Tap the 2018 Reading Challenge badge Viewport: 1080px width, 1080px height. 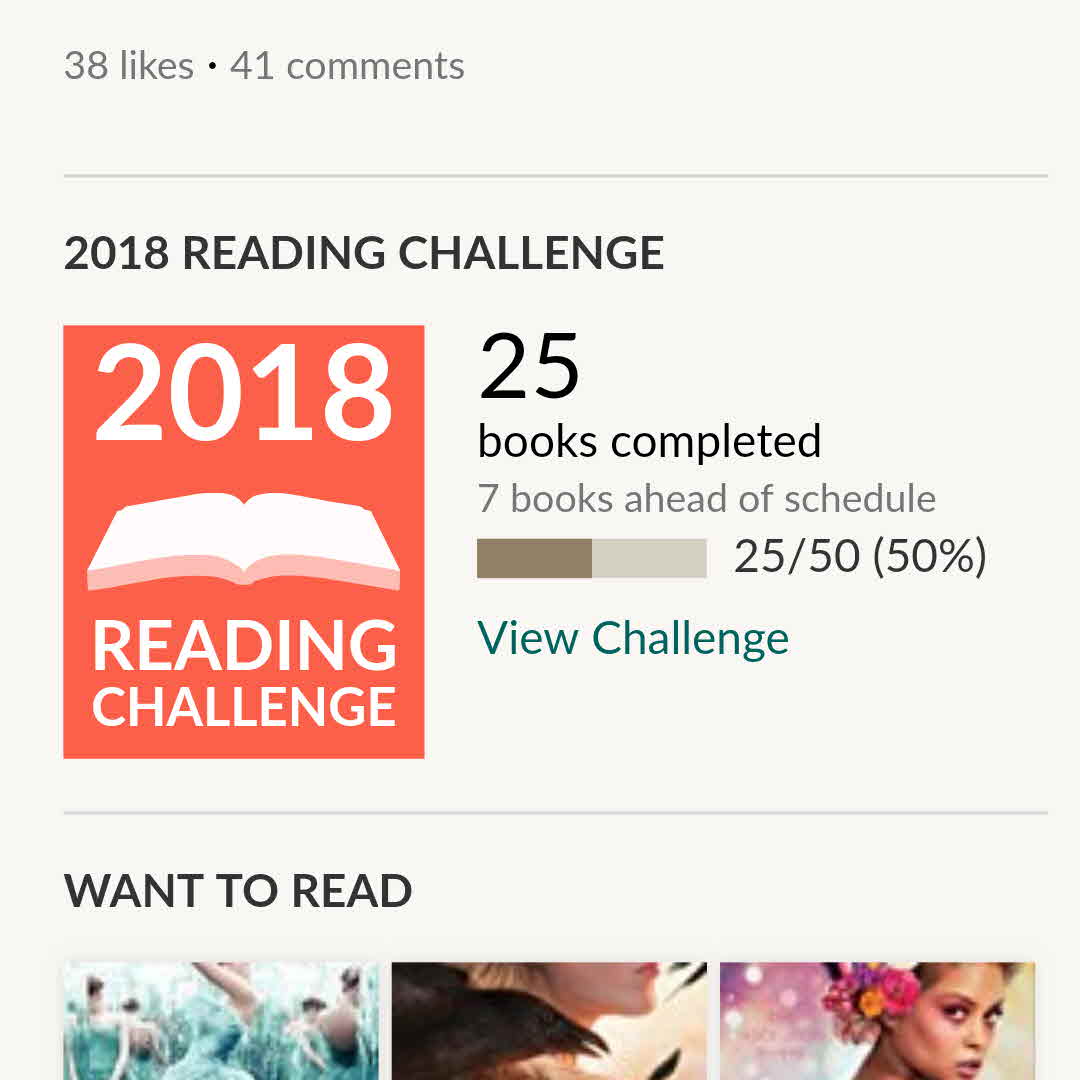tap(244, 541)
